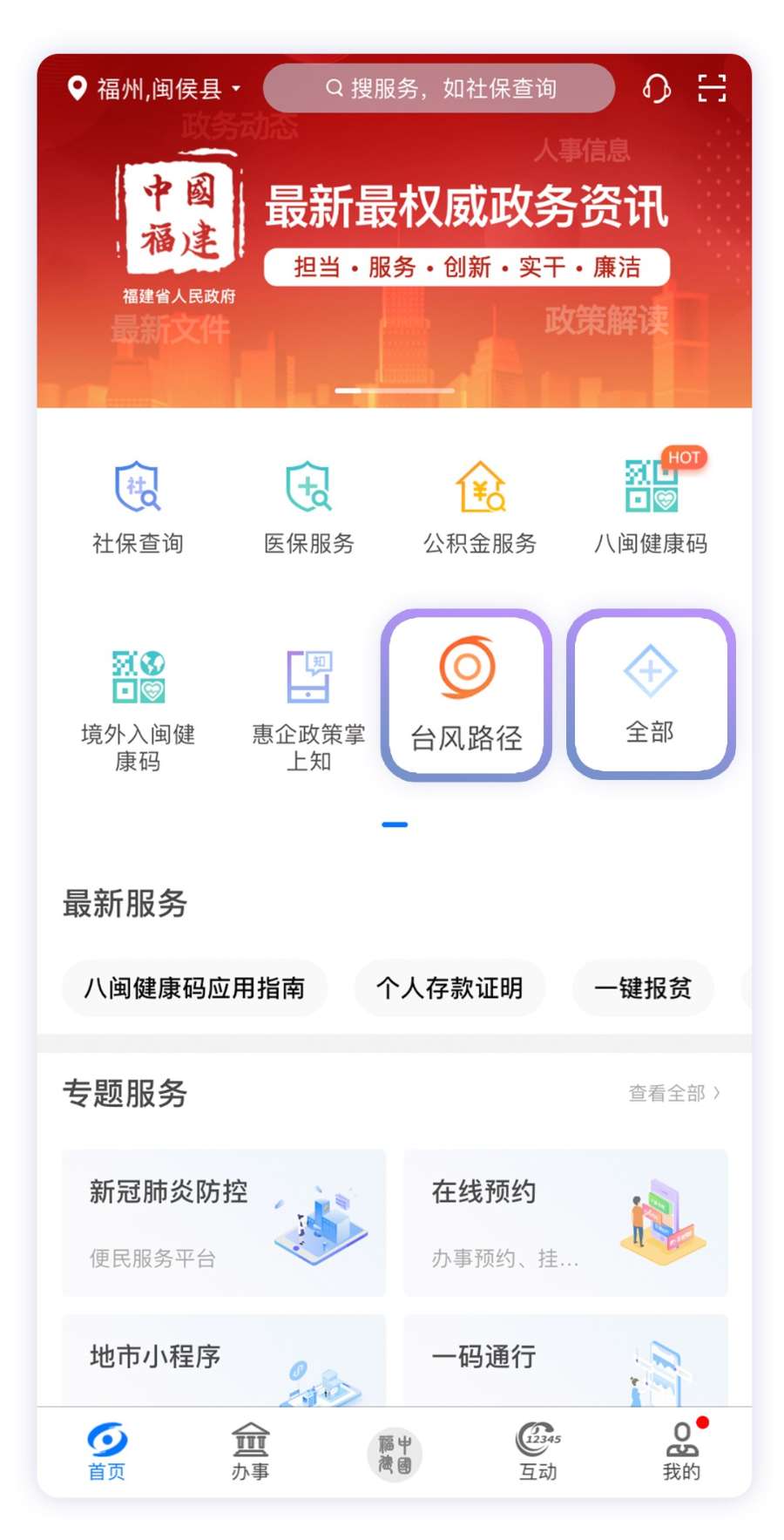Tap 查看全部 for 专题服务

(674, 1092)
